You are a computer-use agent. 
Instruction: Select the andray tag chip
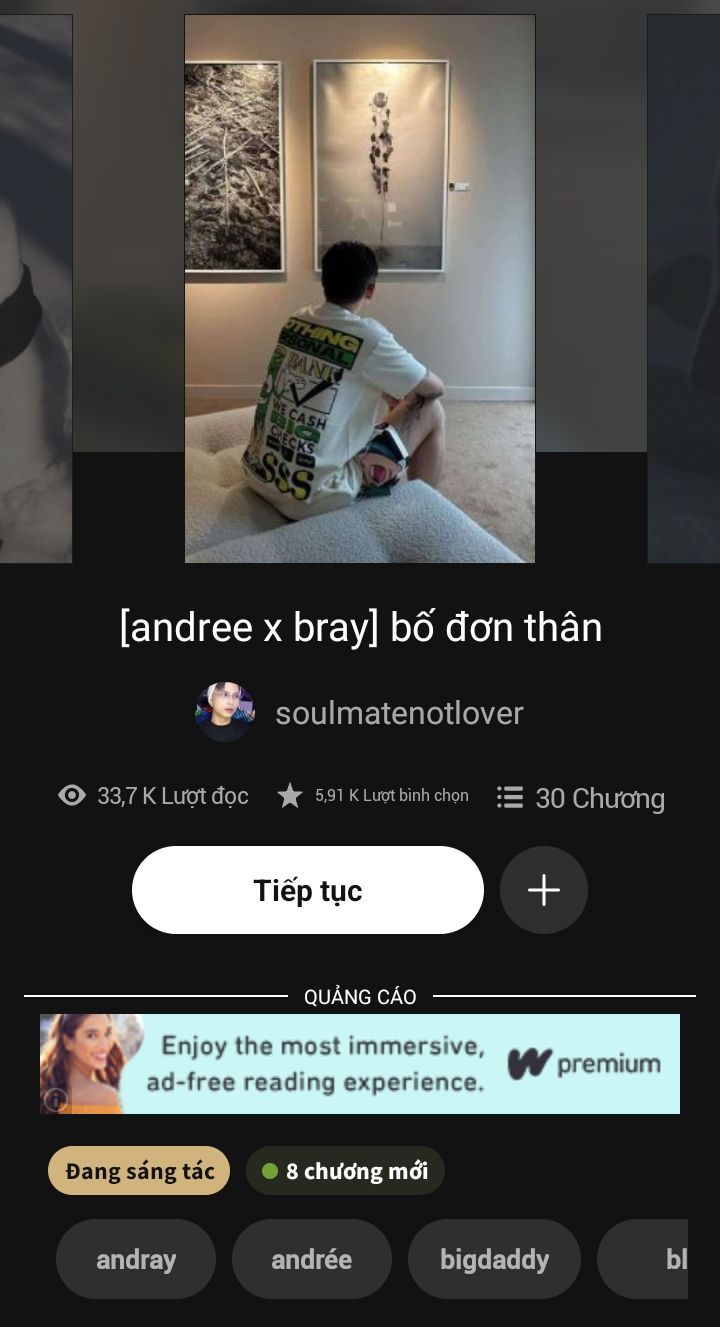(136, 1259)
